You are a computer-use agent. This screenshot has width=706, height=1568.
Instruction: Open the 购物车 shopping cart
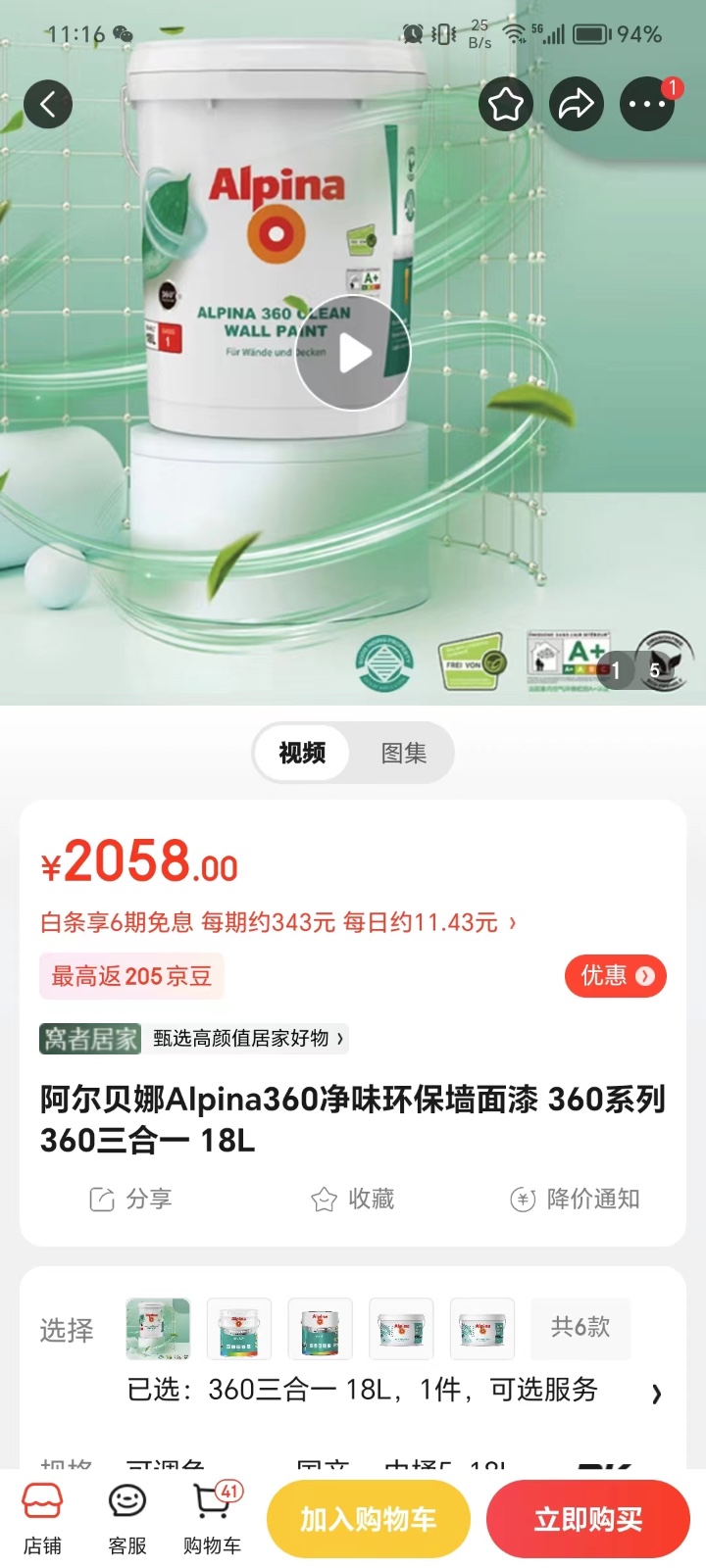(x=212, y=1518)
